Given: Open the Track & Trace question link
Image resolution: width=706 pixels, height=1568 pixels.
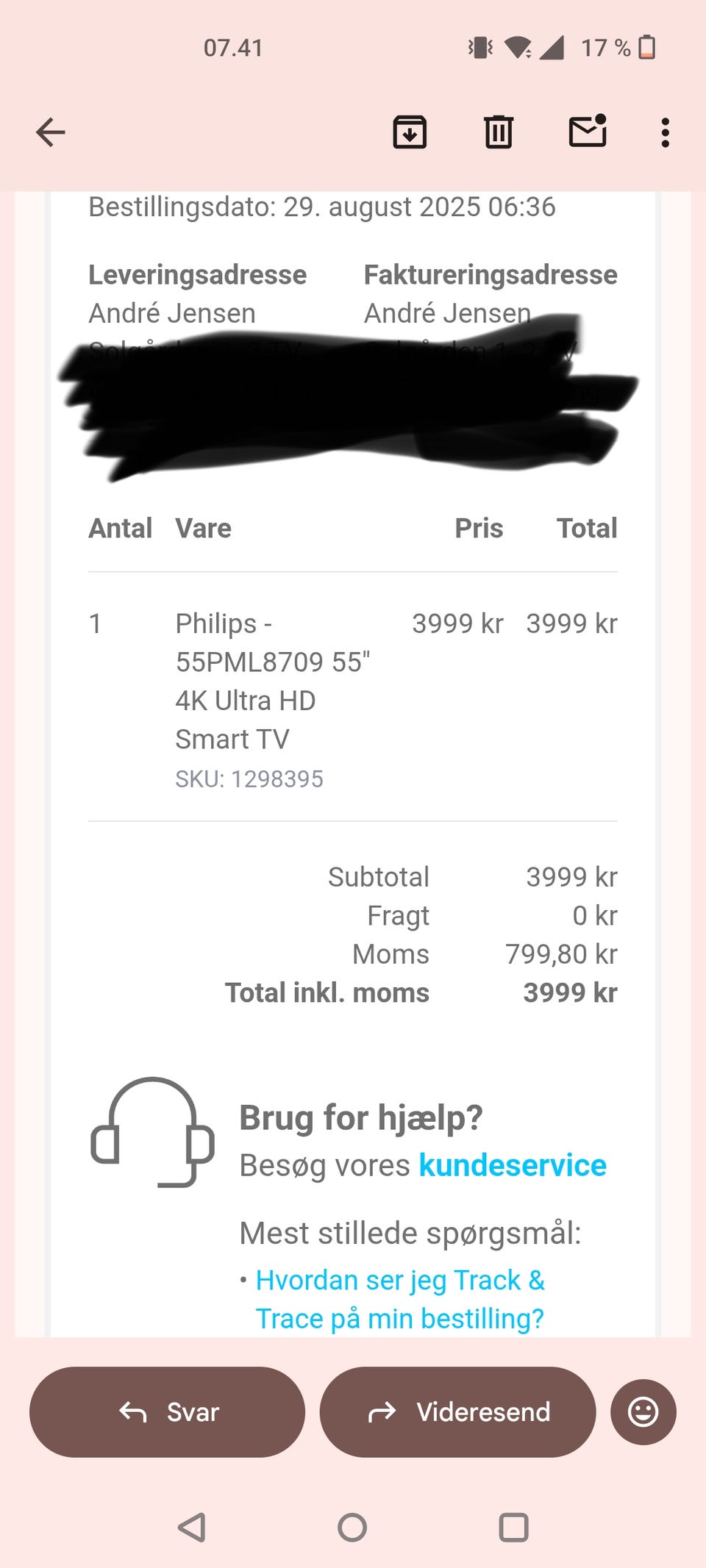Looking at the screenshot, I should click(400, 1299).
